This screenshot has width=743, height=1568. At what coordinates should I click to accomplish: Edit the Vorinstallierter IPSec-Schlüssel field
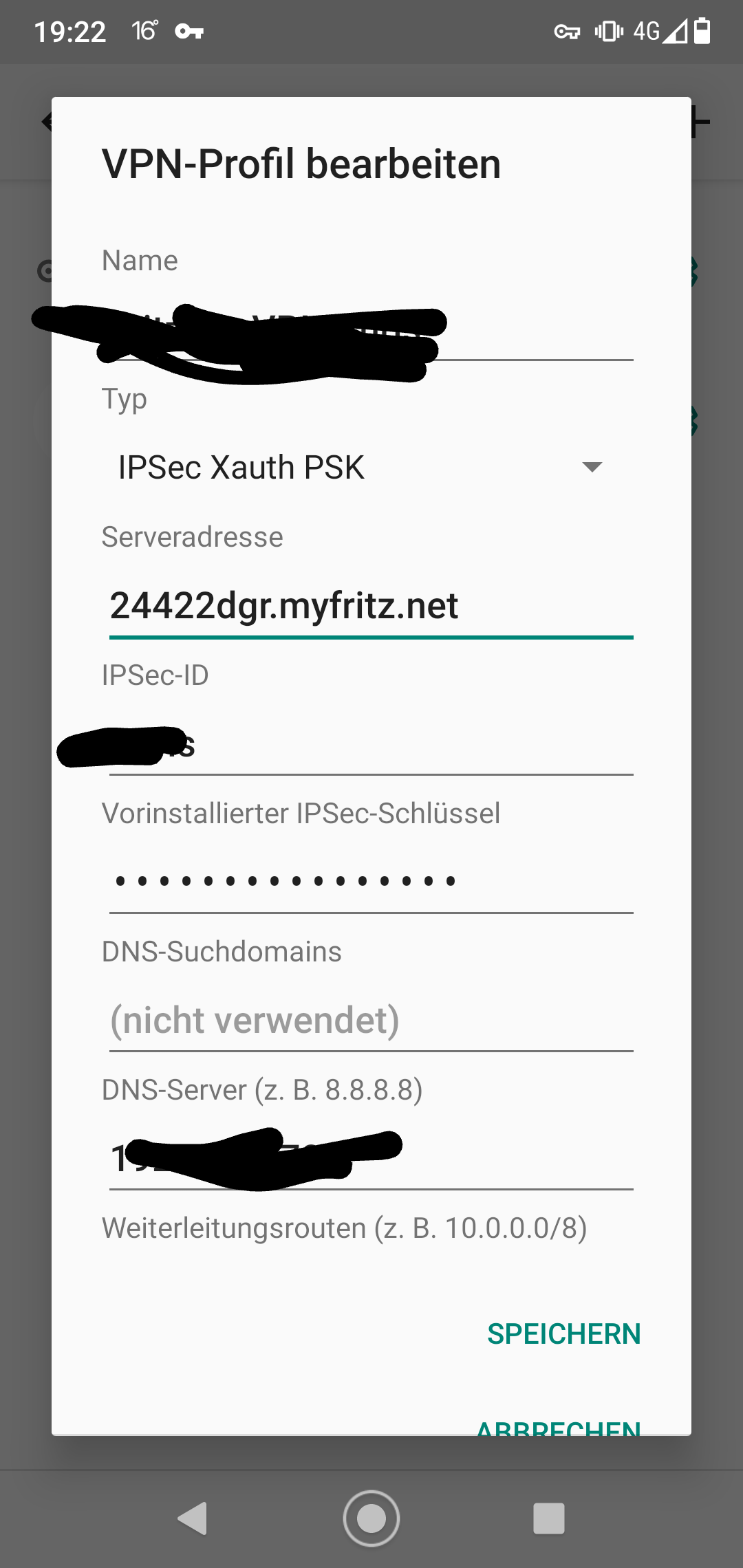tap(371, 882)
